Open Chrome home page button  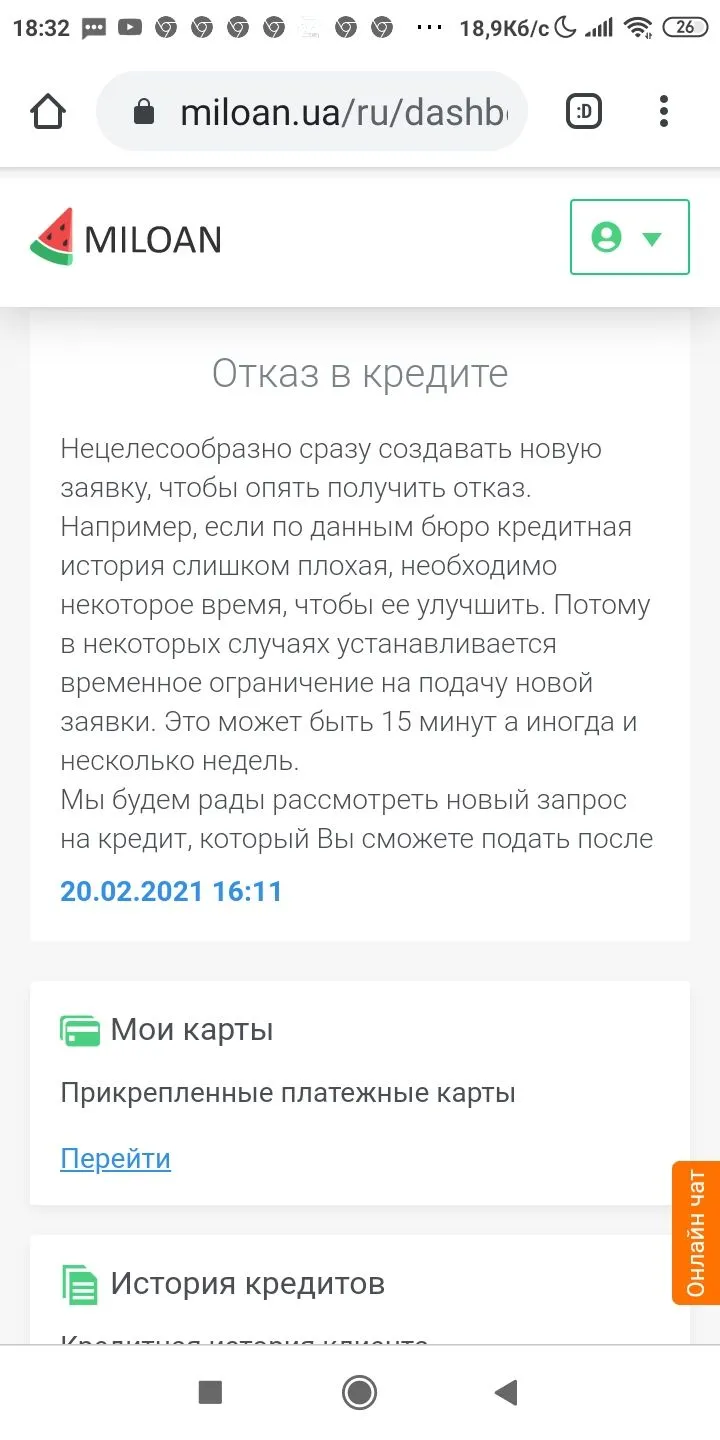[48, 112]
